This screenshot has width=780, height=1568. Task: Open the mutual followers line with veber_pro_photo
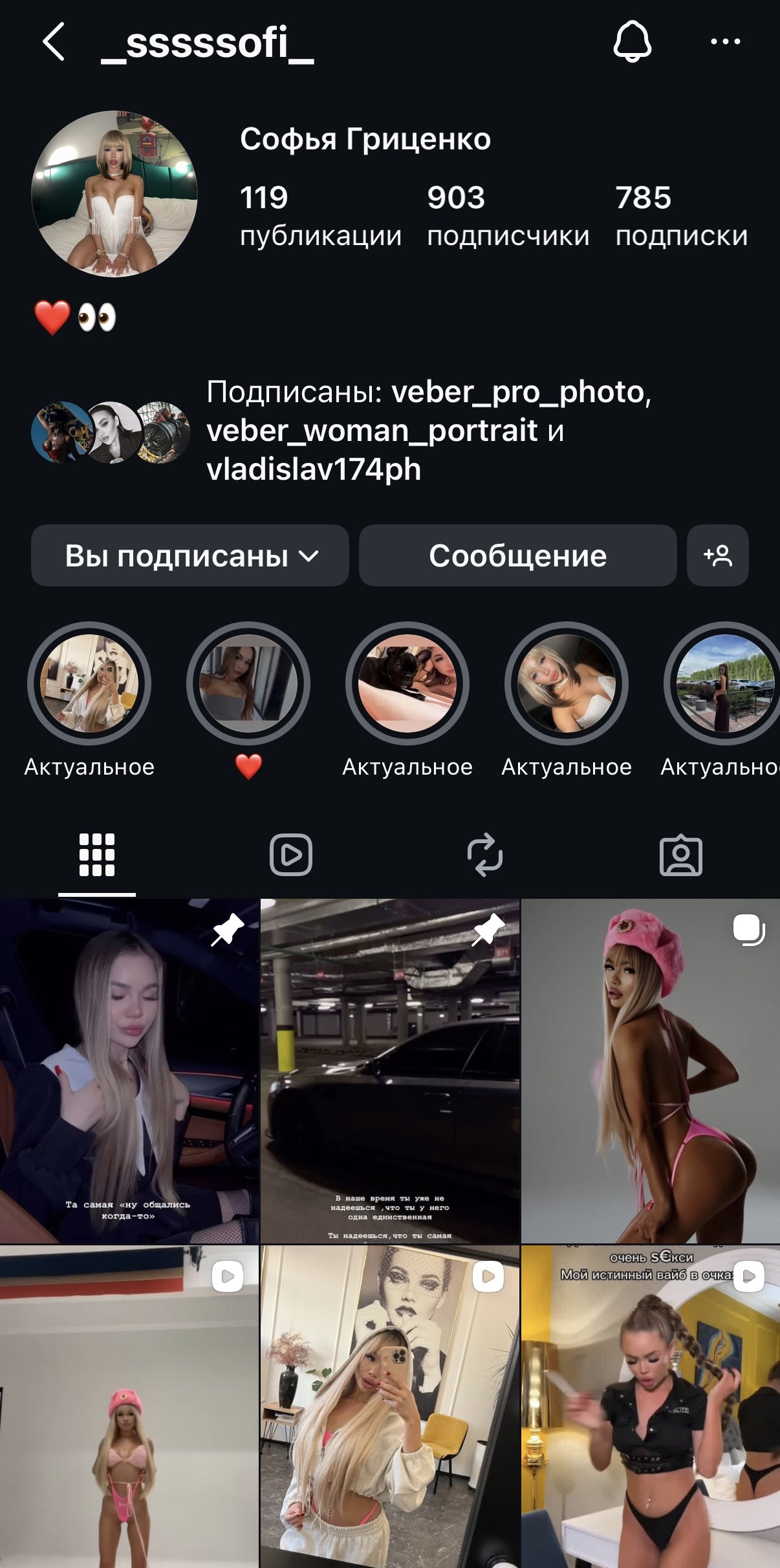tap(427, 431)
